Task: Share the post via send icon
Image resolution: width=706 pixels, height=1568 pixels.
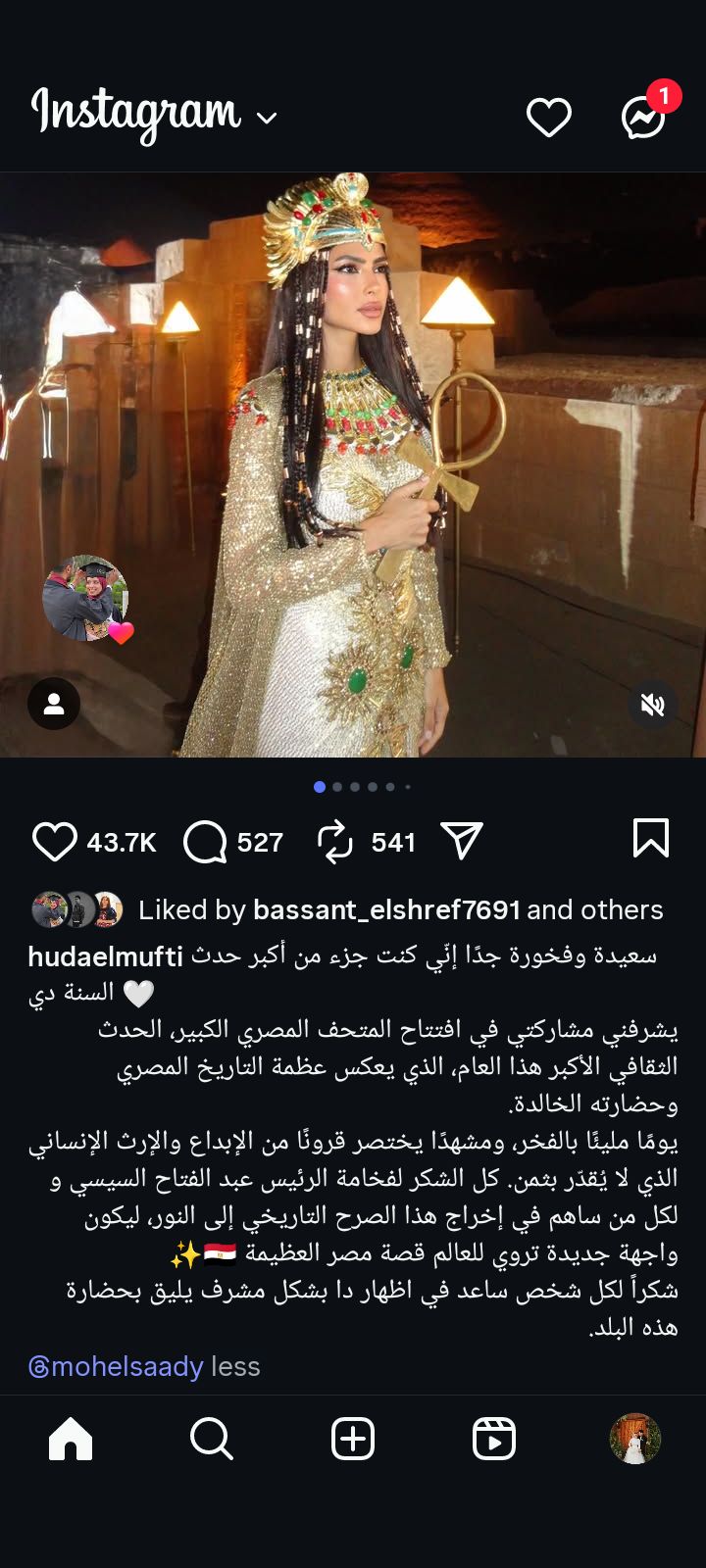Action: [462, 841]
